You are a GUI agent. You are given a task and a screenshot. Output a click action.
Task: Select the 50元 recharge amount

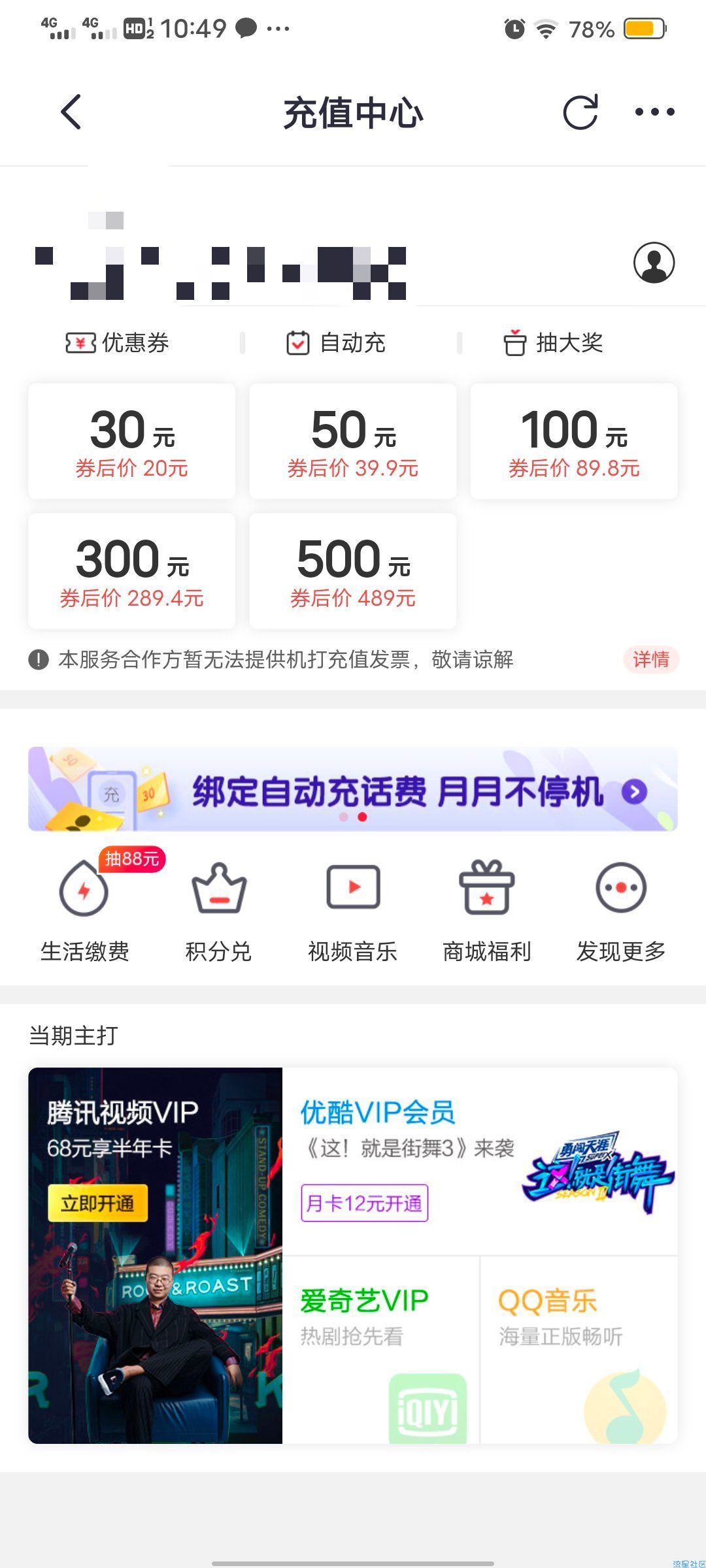pyautogui.click(x=353, y=441)
